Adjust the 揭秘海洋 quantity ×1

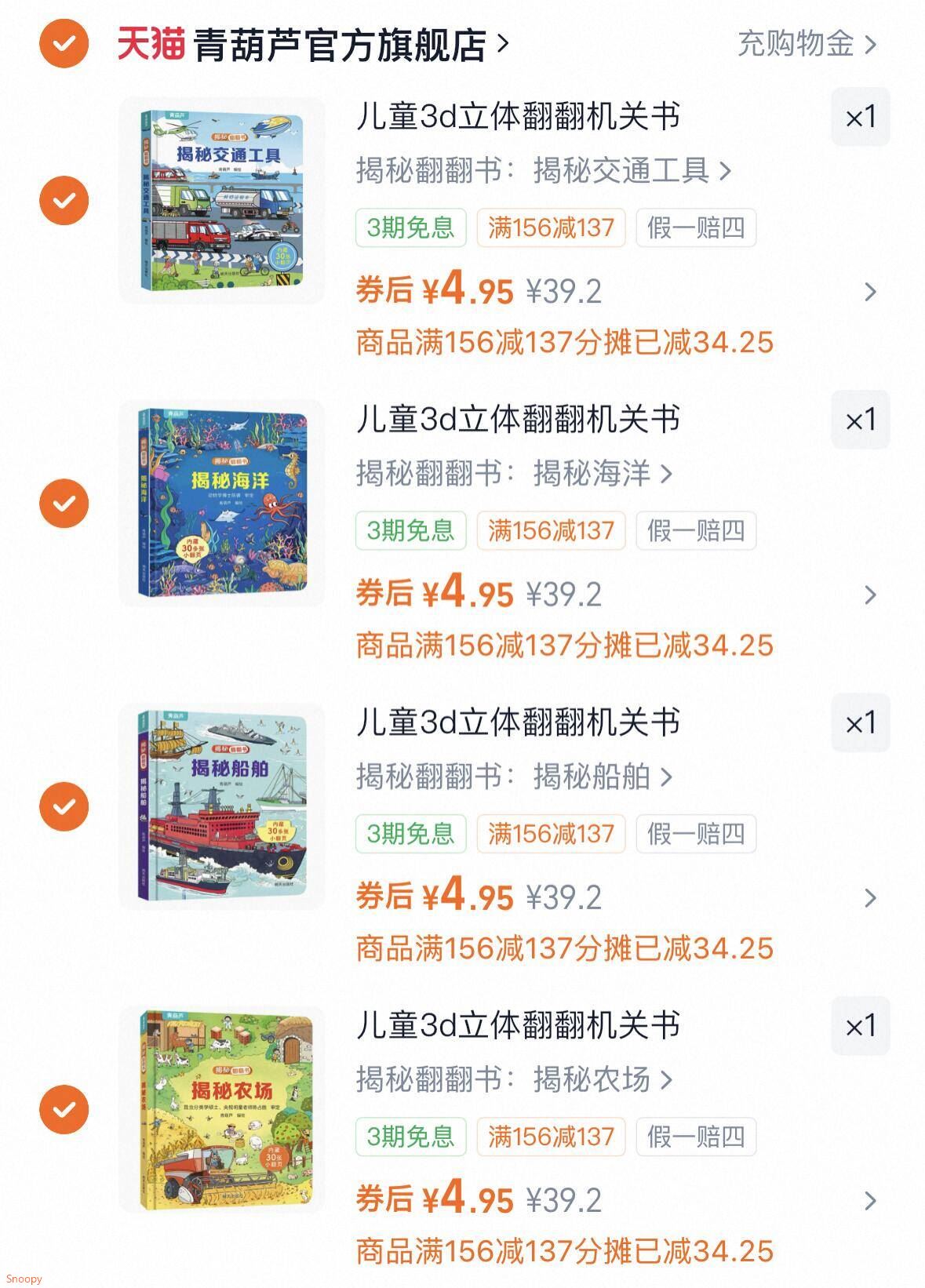click(860, 420)
